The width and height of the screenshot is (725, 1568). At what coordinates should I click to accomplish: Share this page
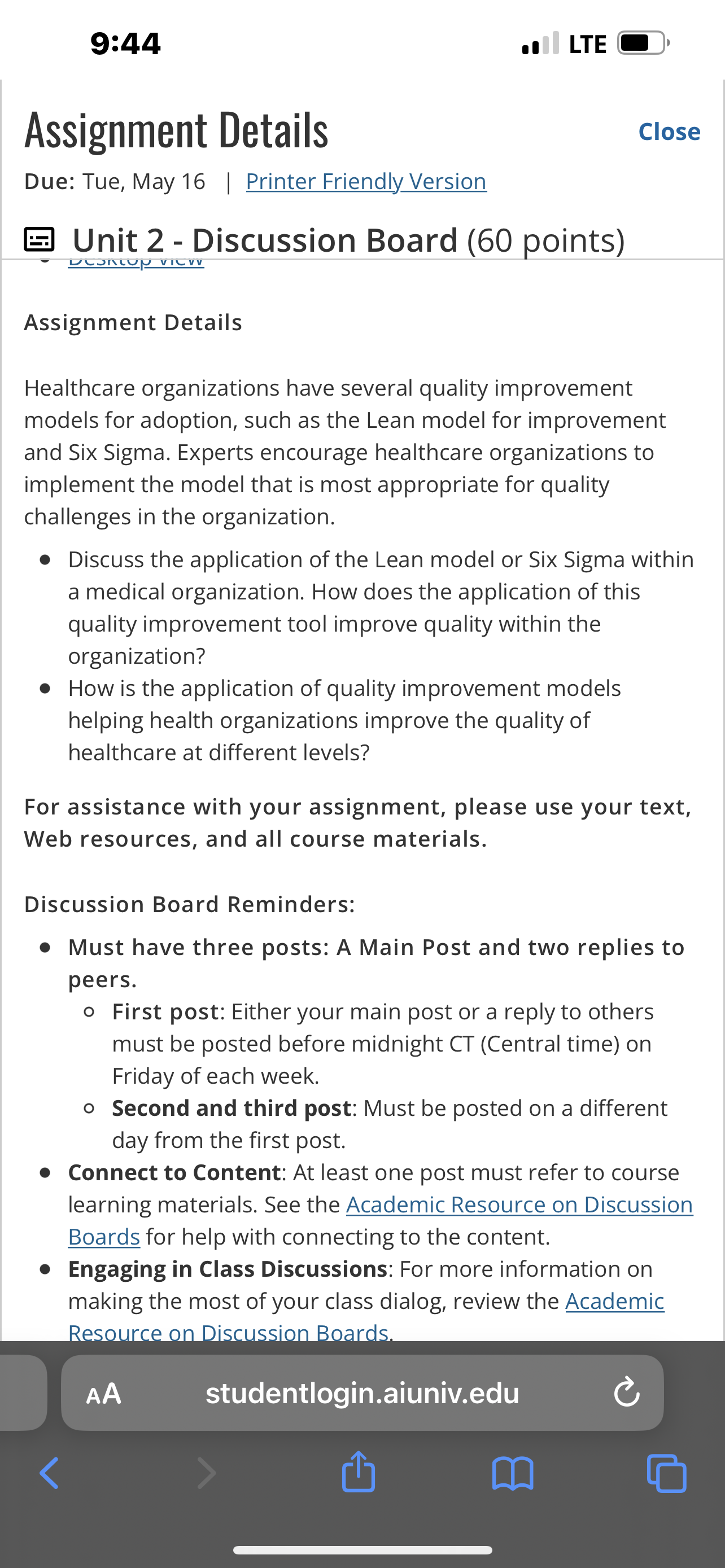pos(358,1472)
